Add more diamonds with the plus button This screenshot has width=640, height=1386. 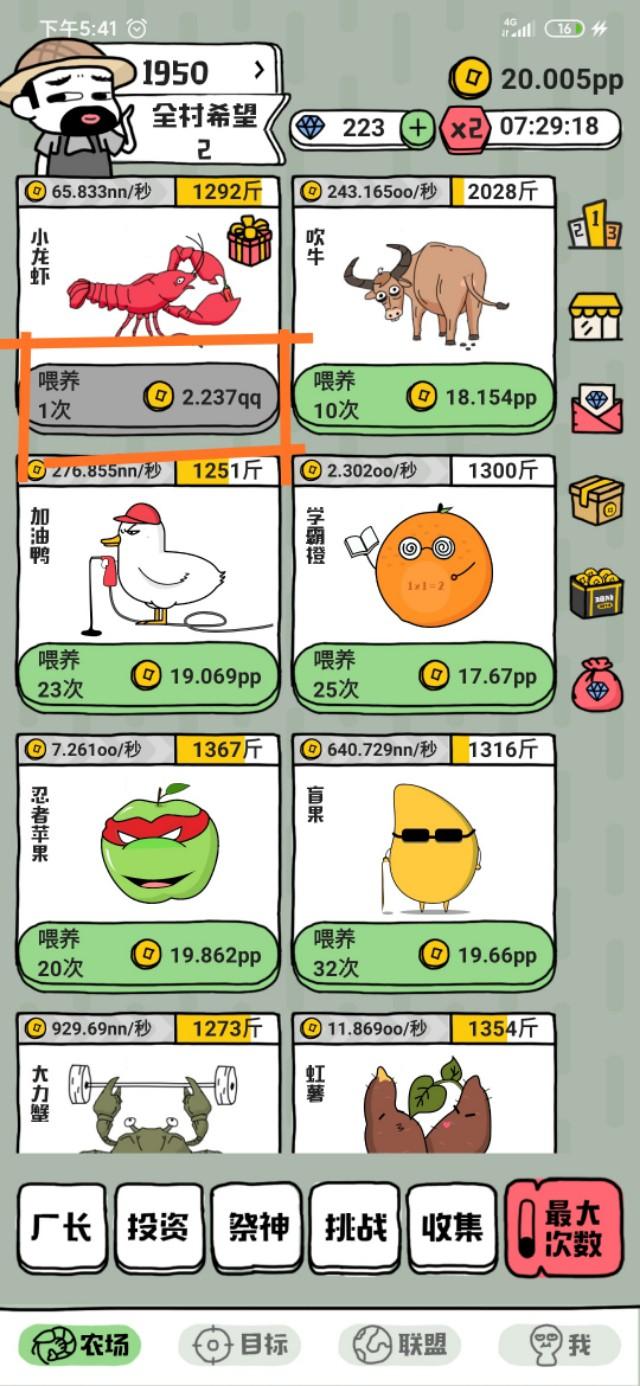point(418,127)
